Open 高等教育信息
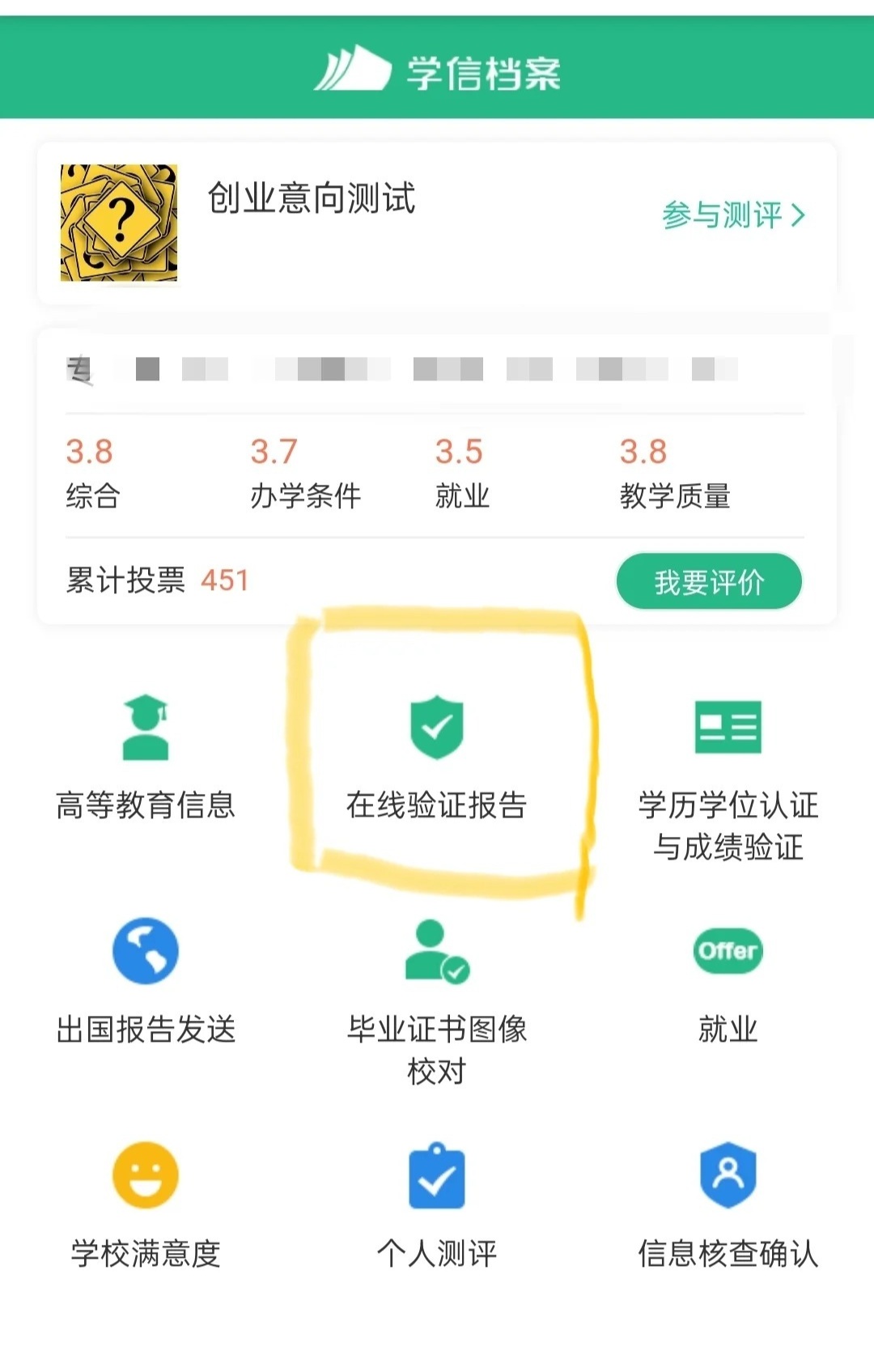The width and height of the screenshot is (874, 1372). tap(146, 757)
